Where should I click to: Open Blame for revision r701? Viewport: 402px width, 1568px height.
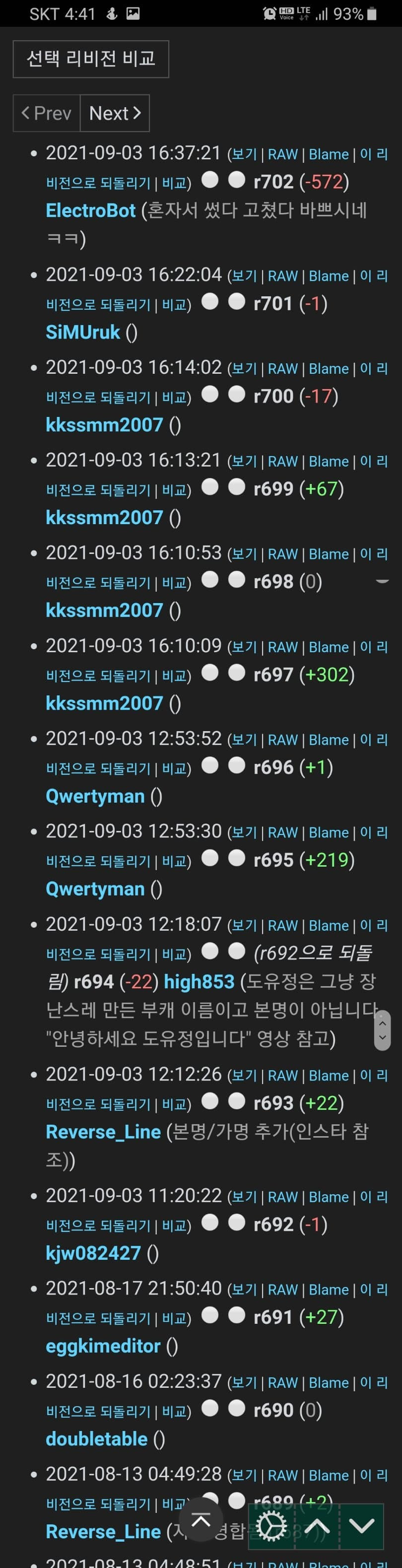coord(329,276)
